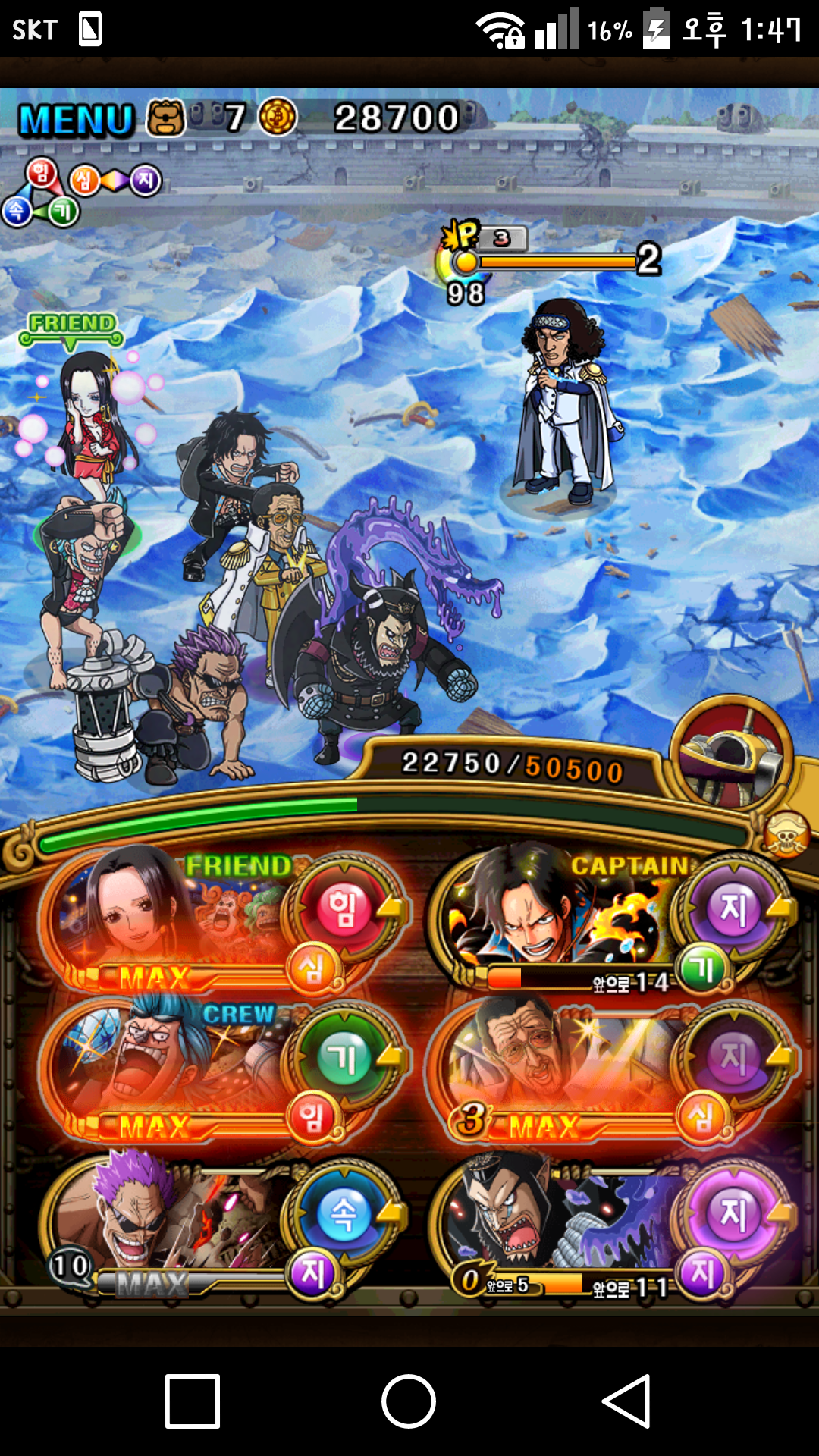Select the CAPTAIN Ace character panel

(610, 918)
